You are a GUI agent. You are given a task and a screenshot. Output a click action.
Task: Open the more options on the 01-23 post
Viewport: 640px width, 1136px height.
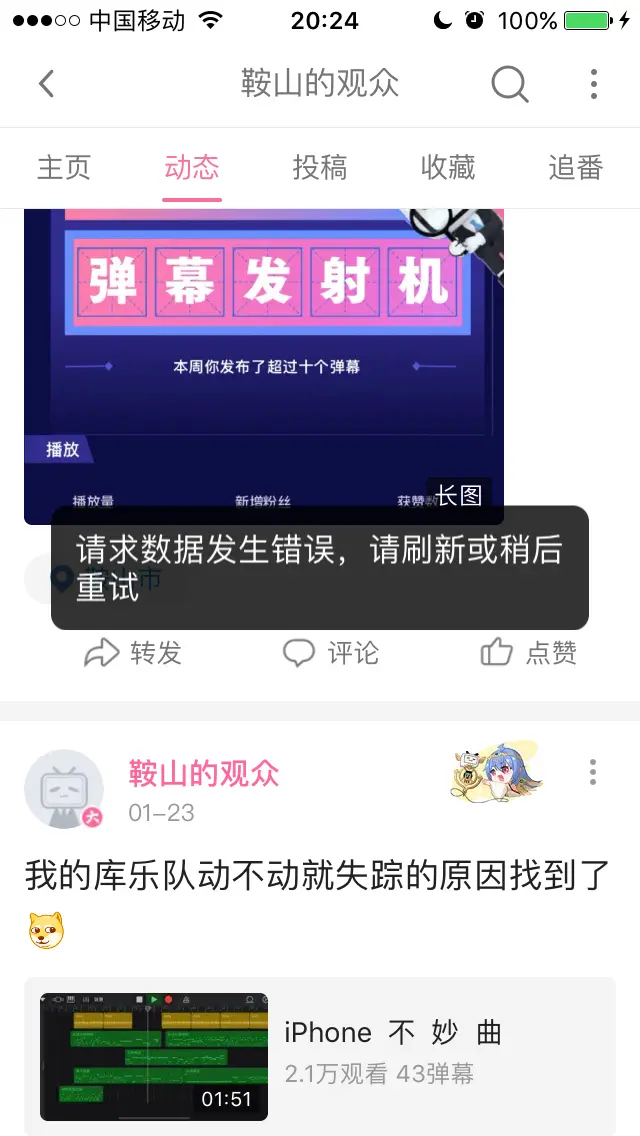click(x=593, y=772)
